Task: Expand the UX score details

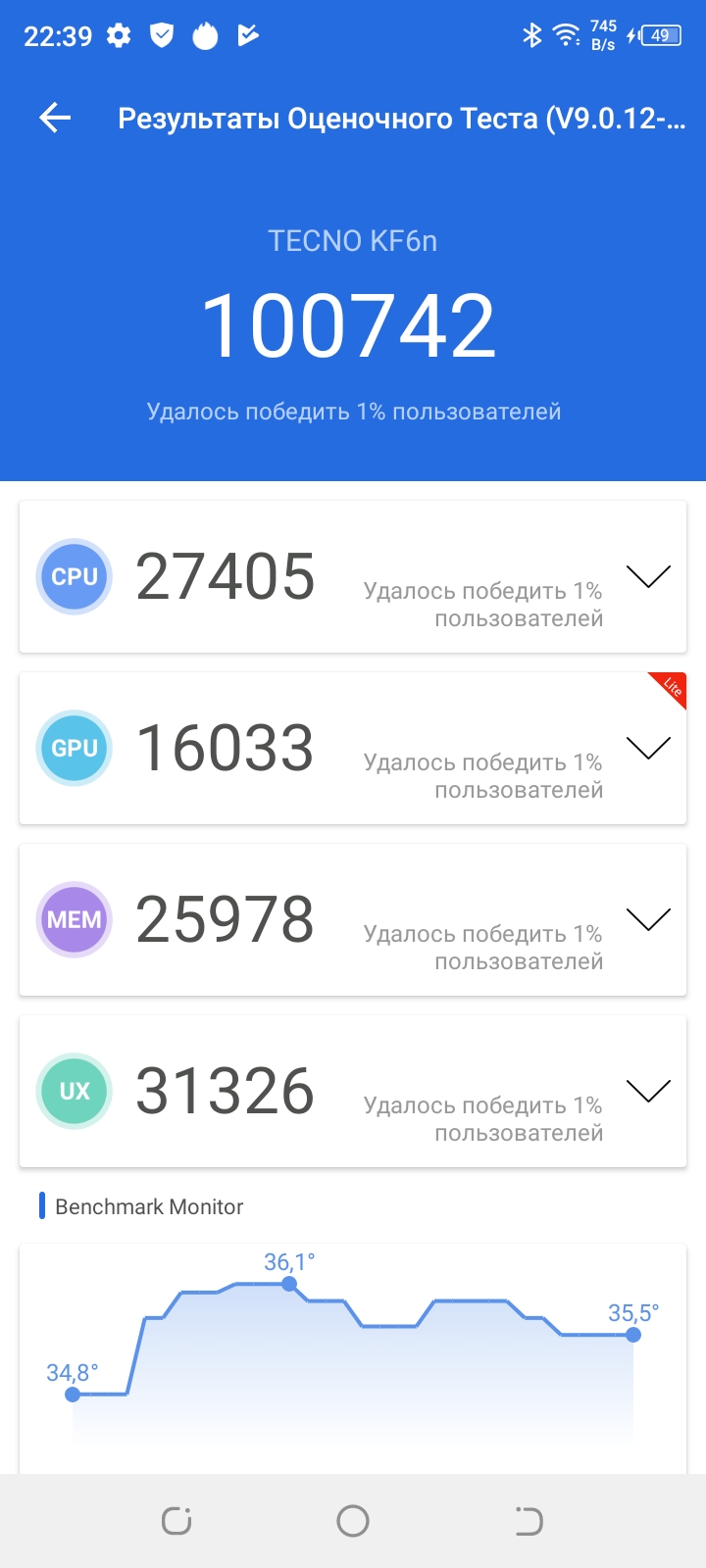Action: point(648,1091)
